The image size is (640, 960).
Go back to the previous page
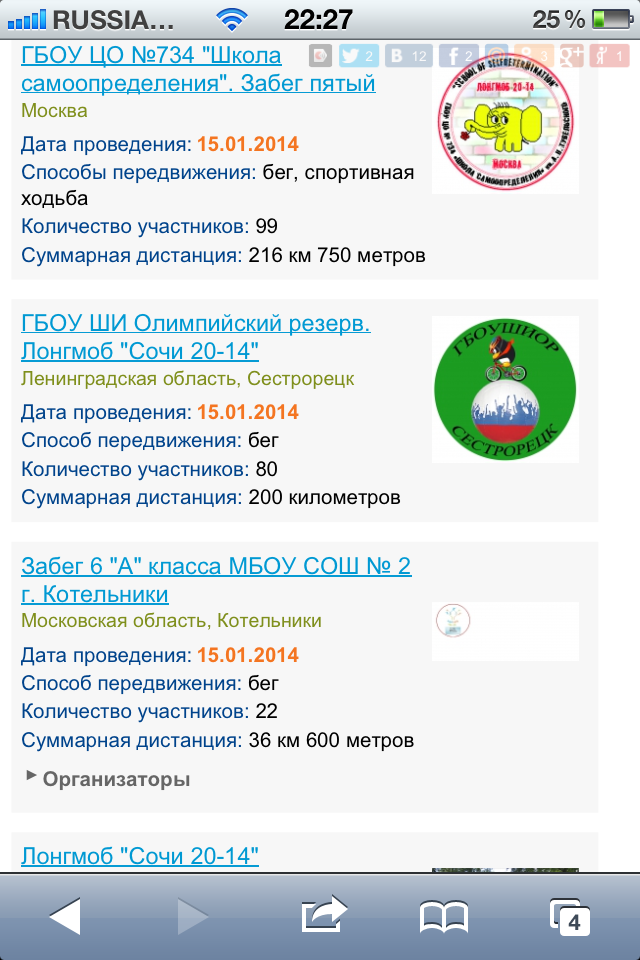[64, 916]
